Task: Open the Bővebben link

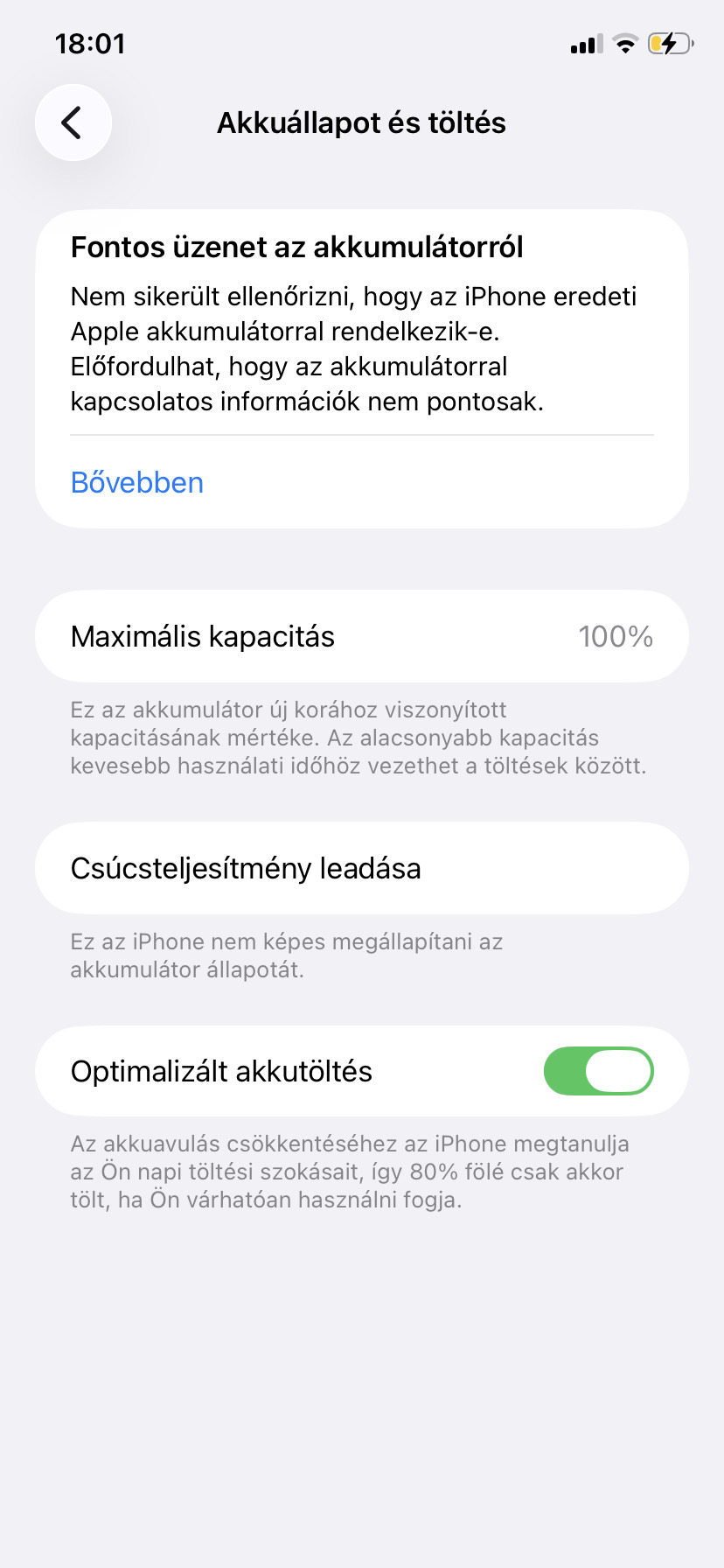Action: (137, 483)
